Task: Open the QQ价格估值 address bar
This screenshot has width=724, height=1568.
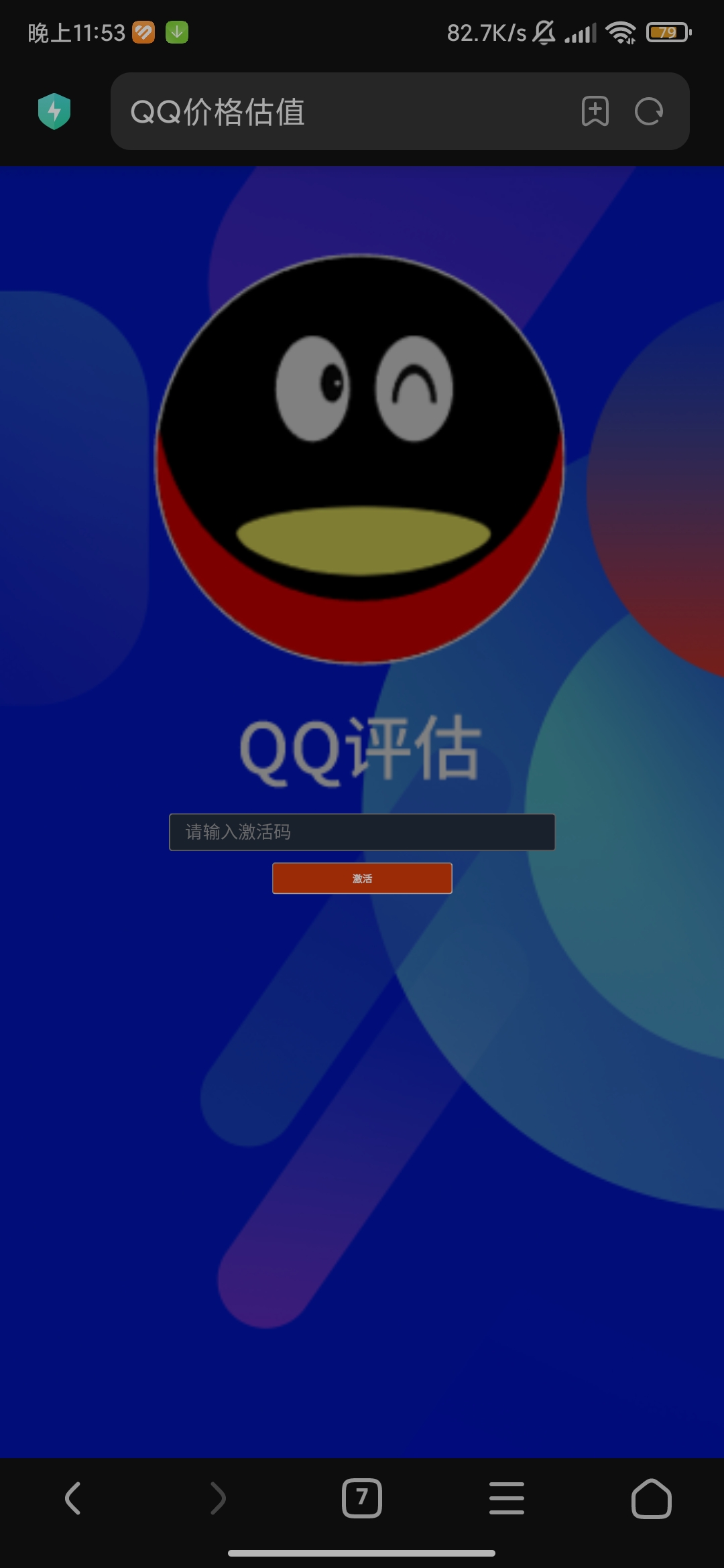Action: coord(335,111)
